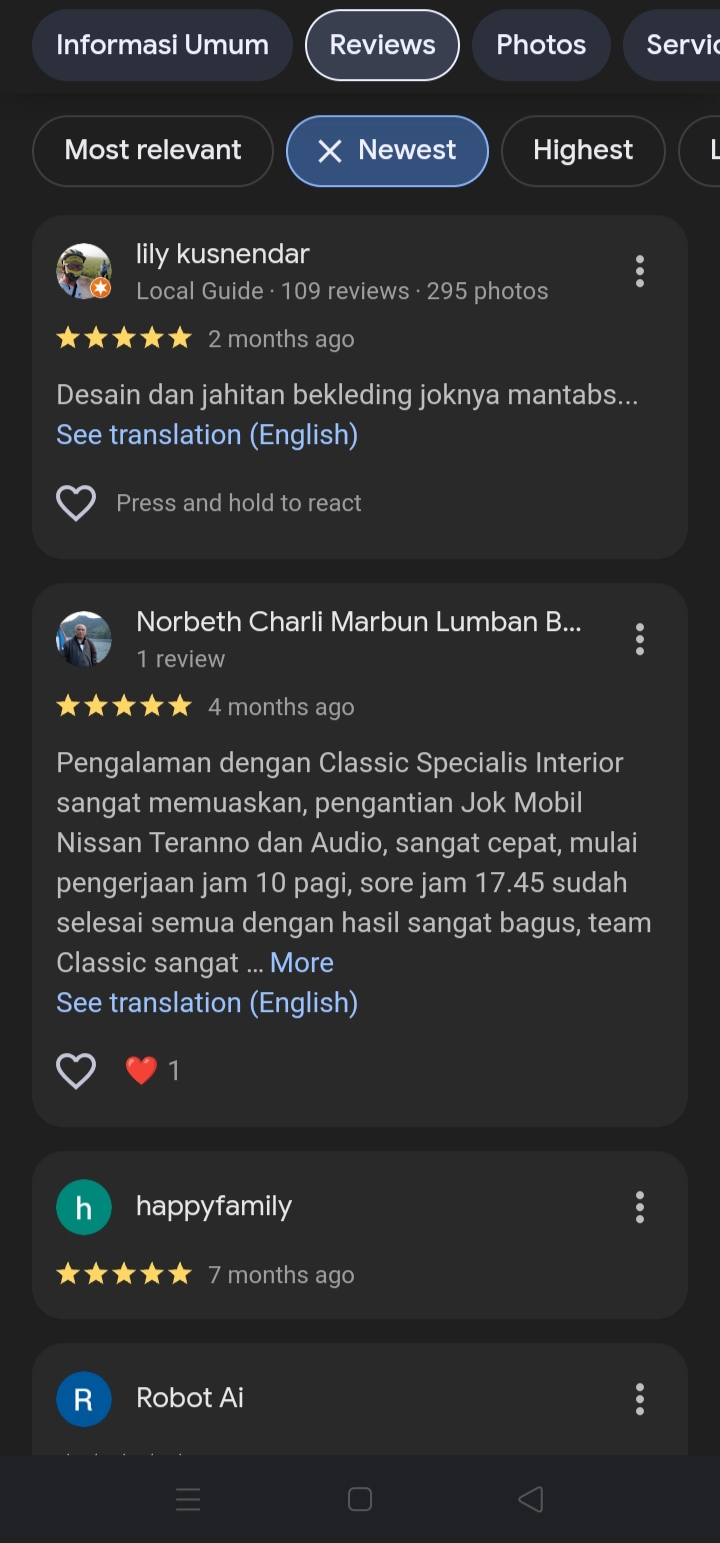Open overflow menu on lily kusnendar's review
Screen dimensions: 720x1543
point(640,271)
